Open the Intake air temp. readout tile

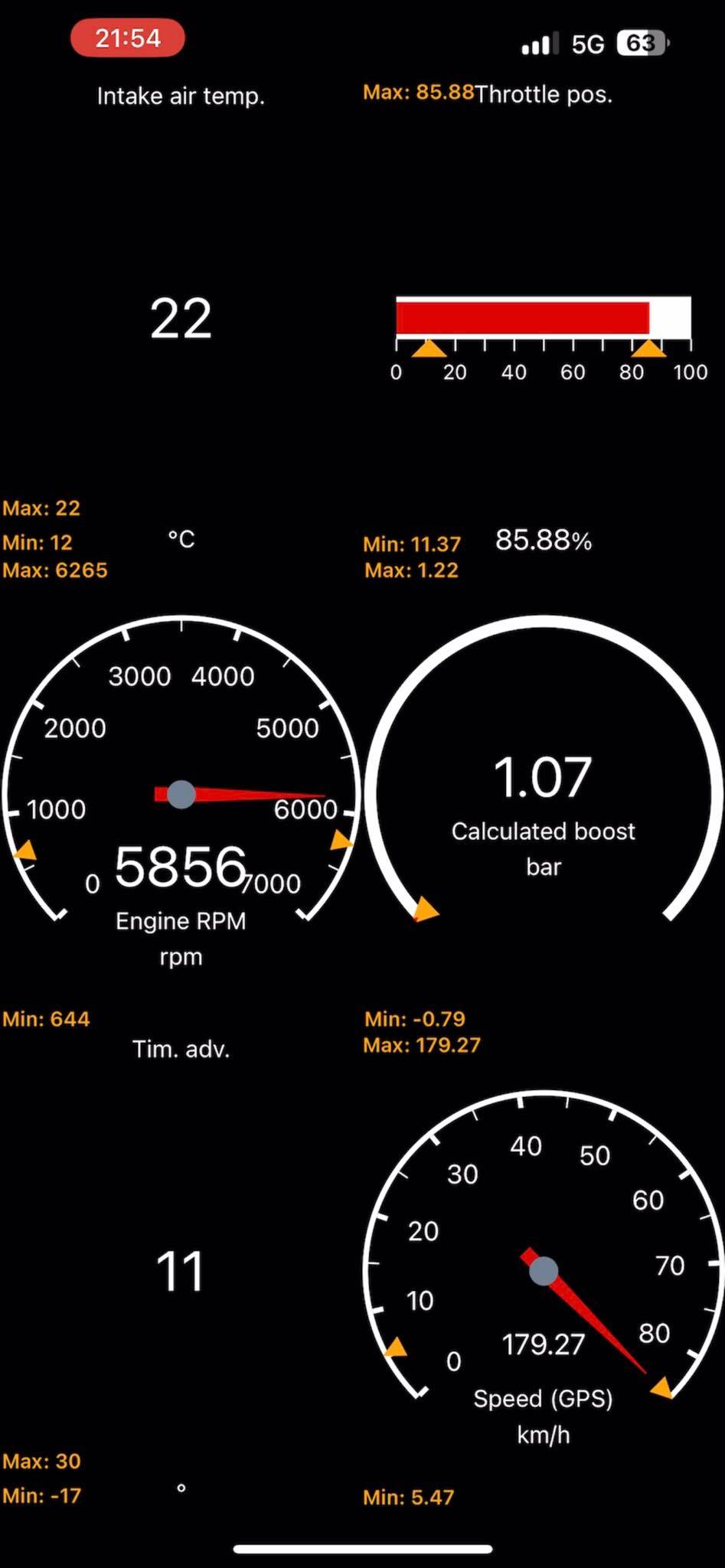pyautogui.click(x=181, y=318)
